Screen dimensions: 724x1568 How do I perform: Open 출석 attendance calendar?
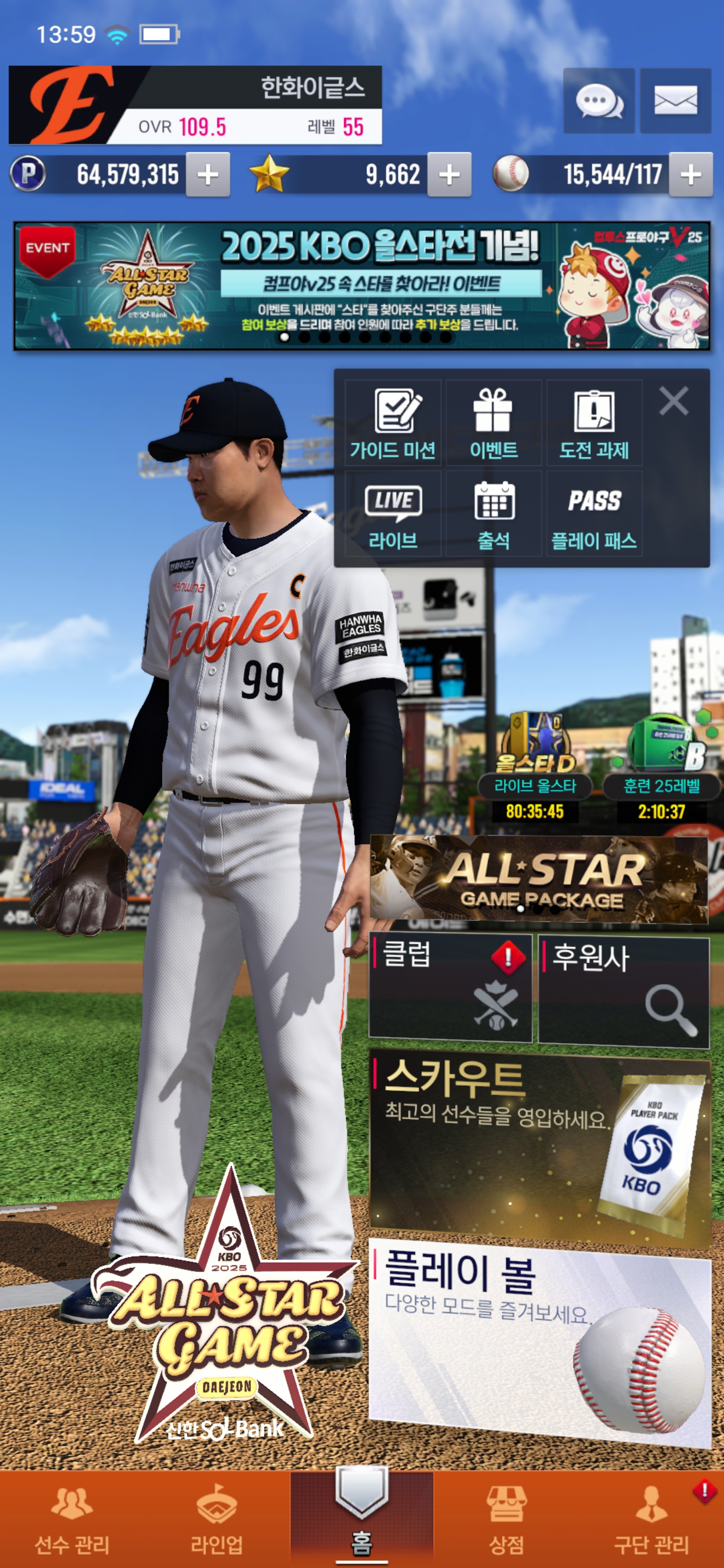pos(493,513)
